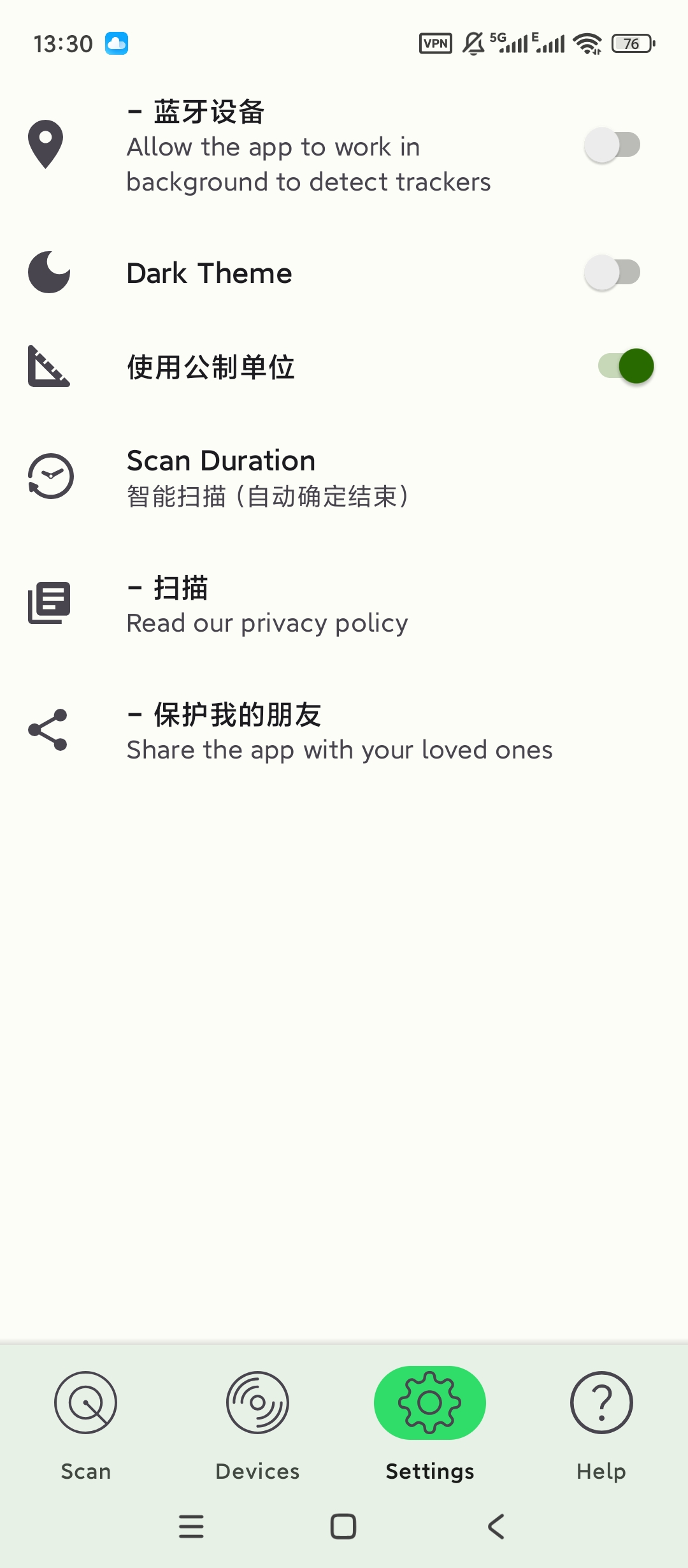The width and height of the screenshot is (688, 1568).
Task: Turn on the Dark Theme switch
Action: [x=613, y=272]
